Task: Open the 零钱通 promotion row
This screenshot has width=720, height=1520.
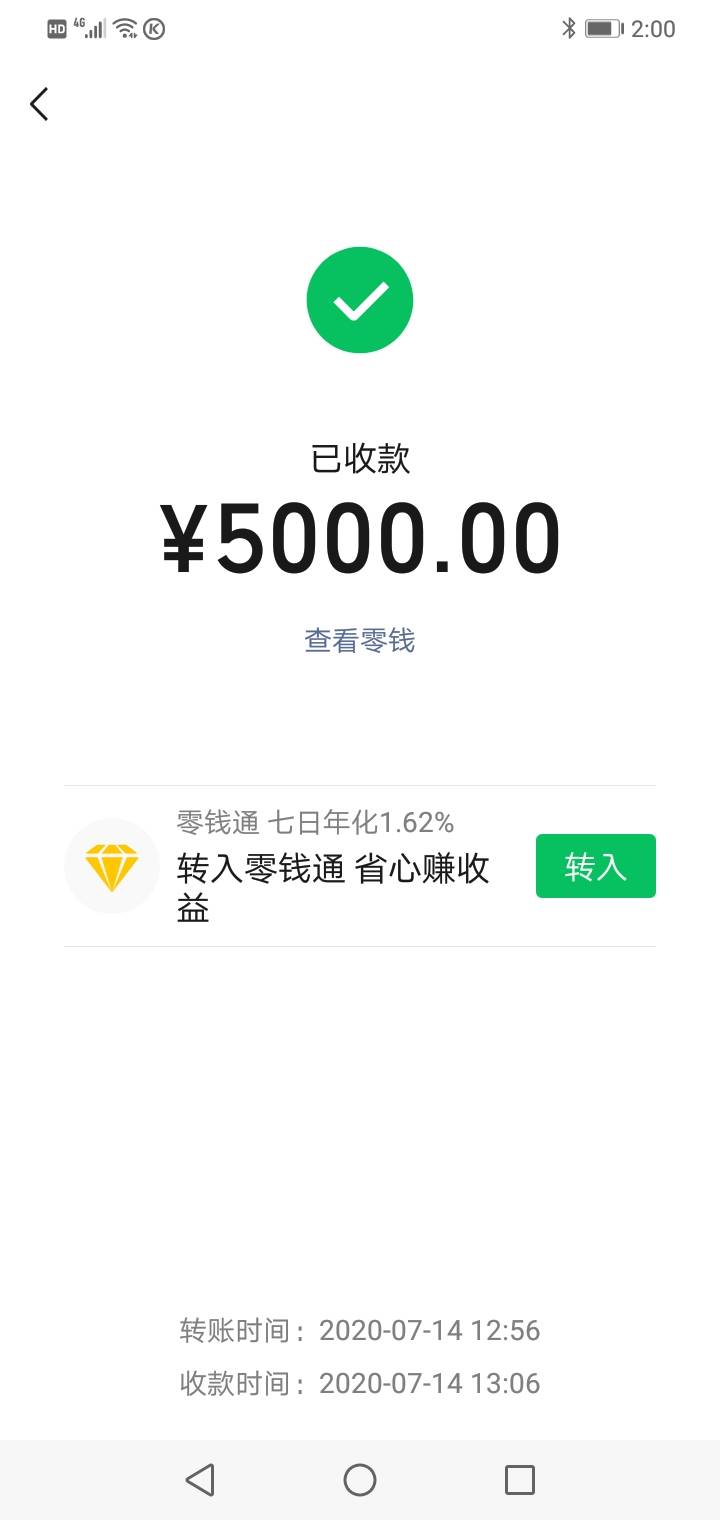Action: (360, 866)
